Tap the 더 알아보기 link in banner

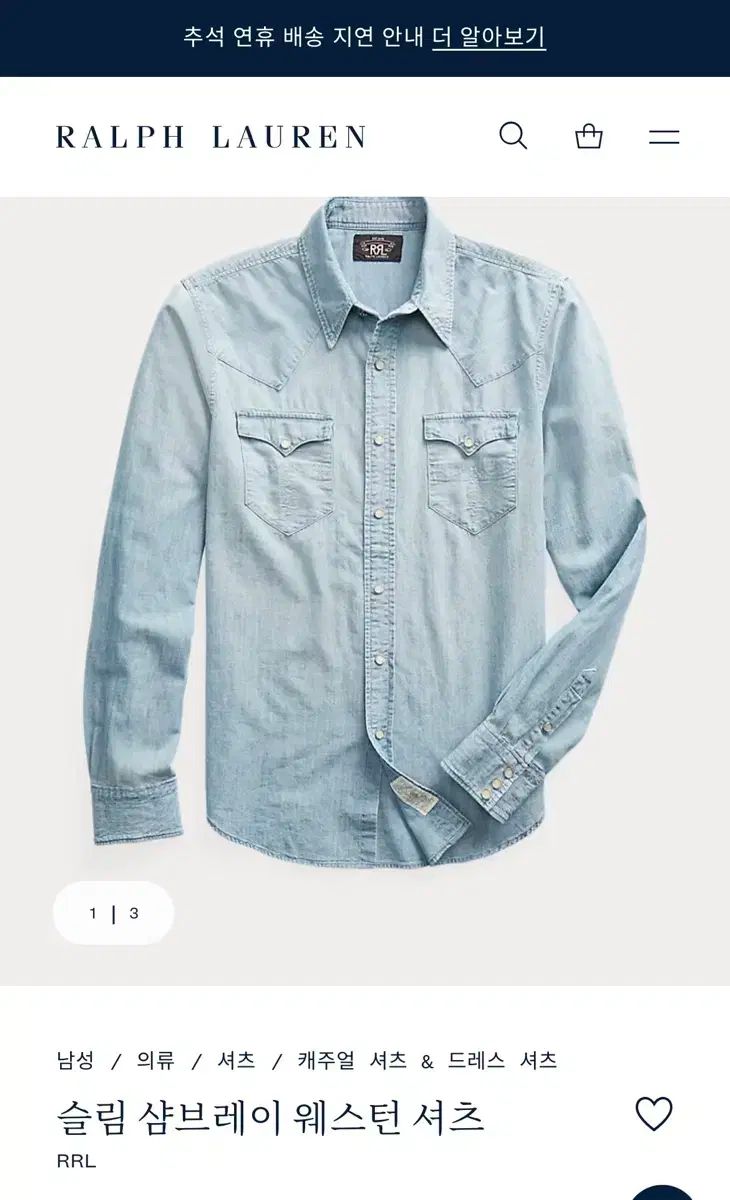tap(488, 38)
